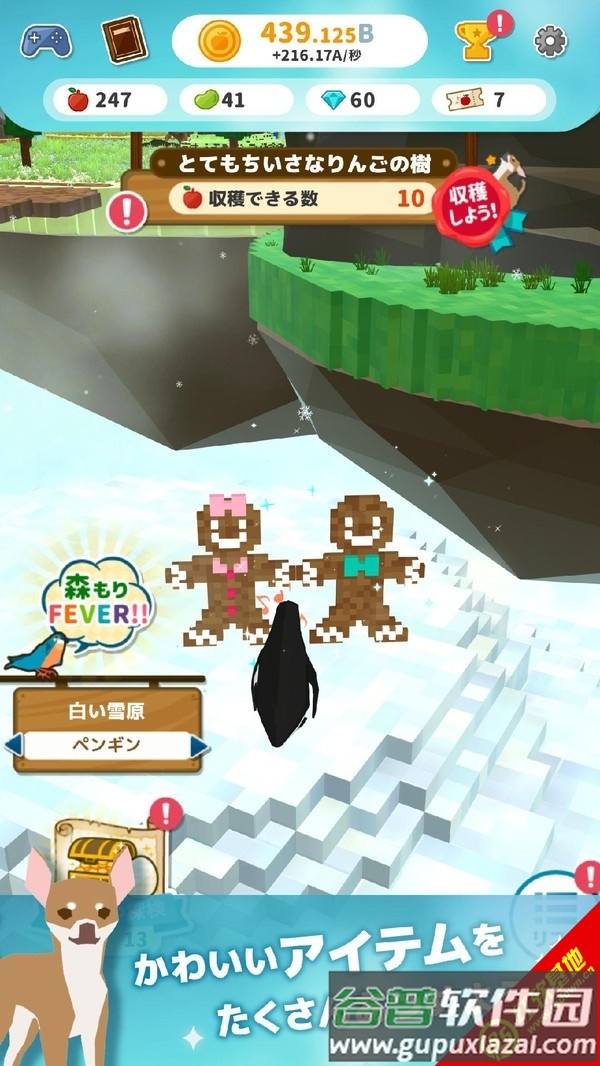Select previous animal with the left arrow
Image resolution: width=600 pixels, height=1066 pixels.
coord(13,746)
